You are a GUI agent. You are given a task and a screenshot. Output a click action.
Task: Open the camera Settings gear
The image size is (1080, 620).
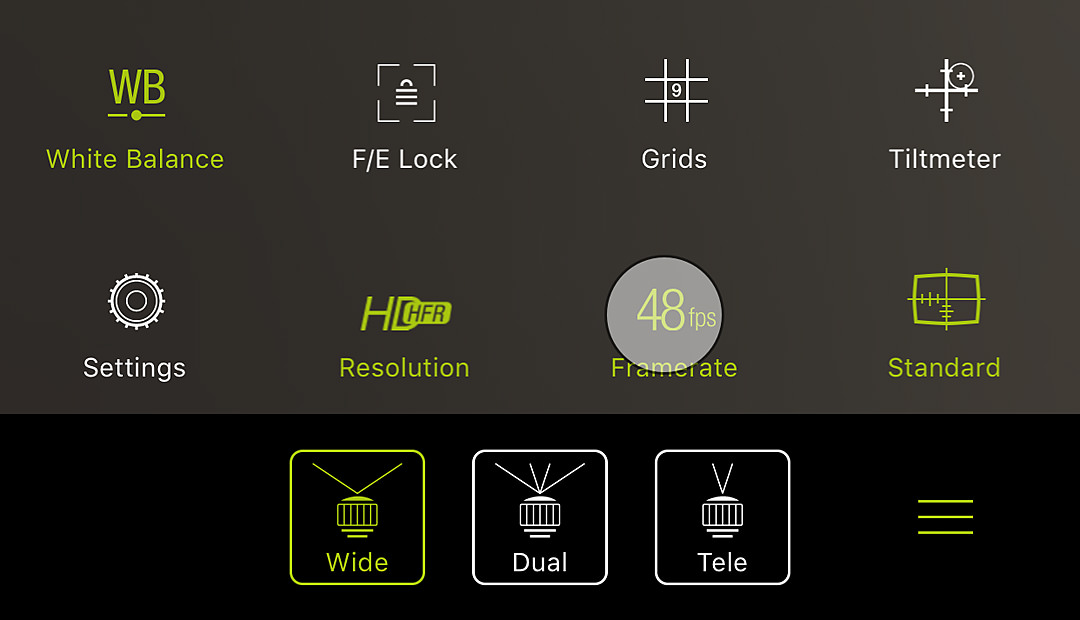click(x=136, y=325)
